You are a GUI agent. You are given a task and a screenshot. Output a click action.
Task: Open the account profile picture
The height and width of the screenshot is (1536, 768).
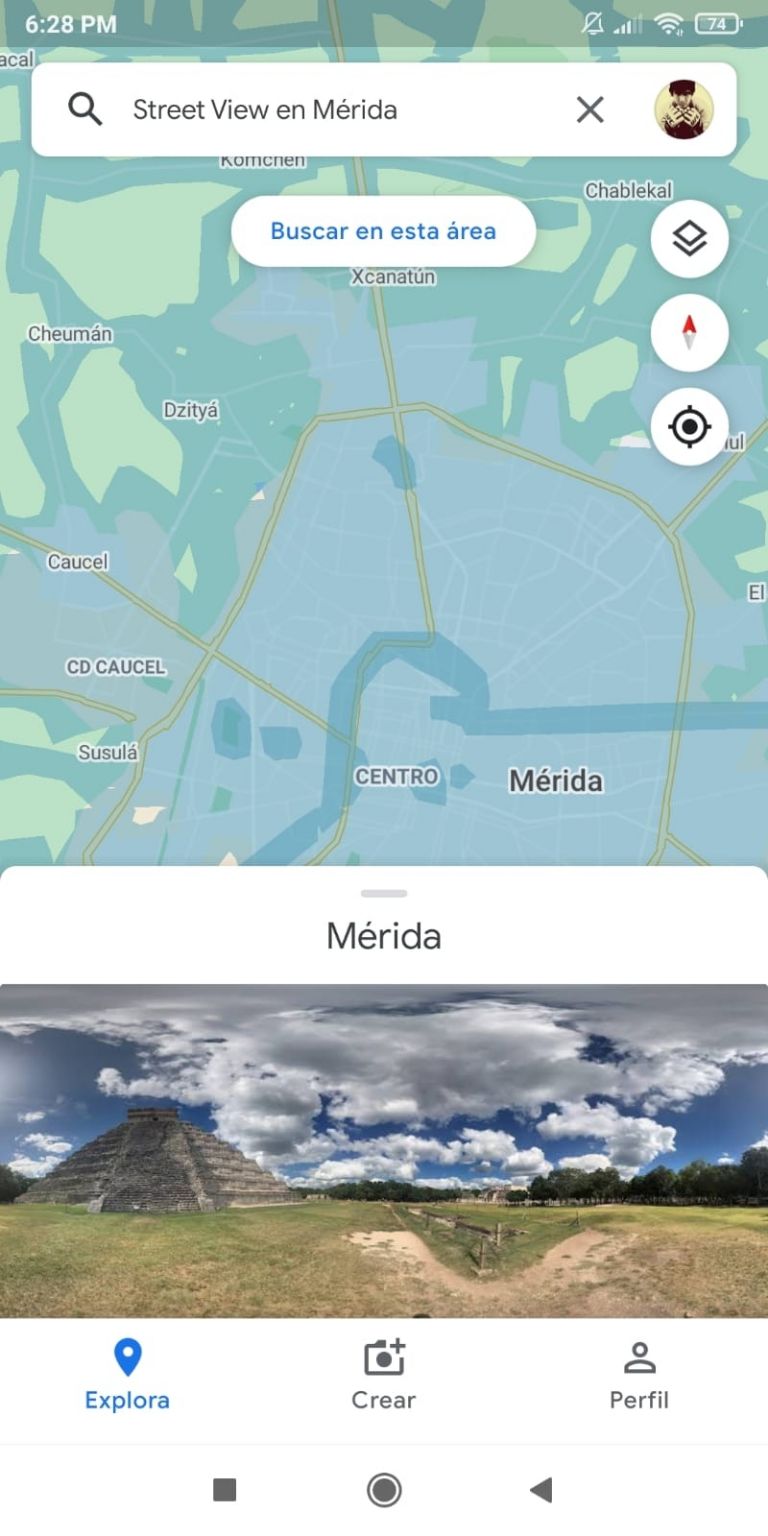(x=684, y=110)
